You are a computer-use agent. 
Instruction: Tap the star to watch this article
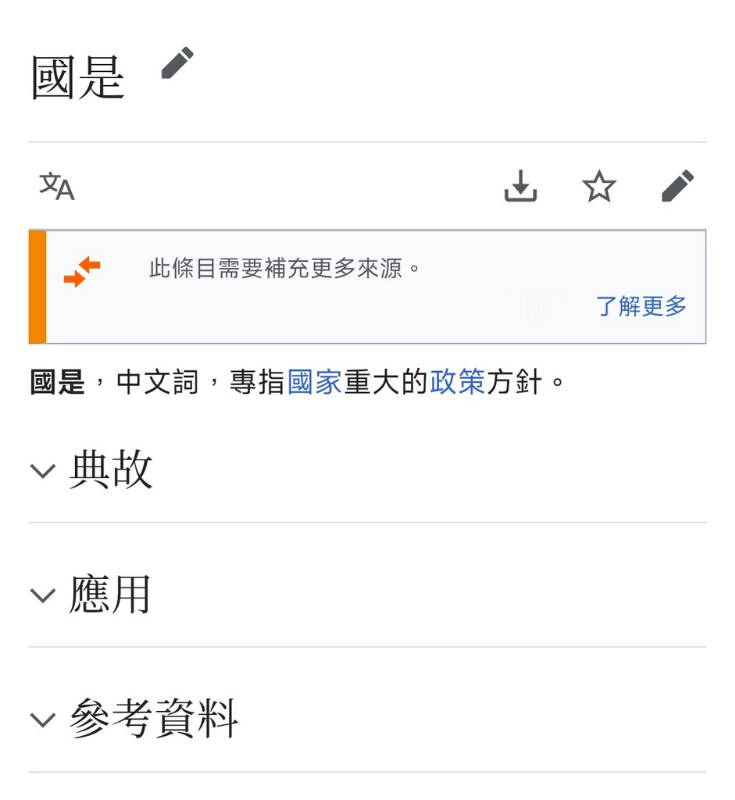pos(600,186)
